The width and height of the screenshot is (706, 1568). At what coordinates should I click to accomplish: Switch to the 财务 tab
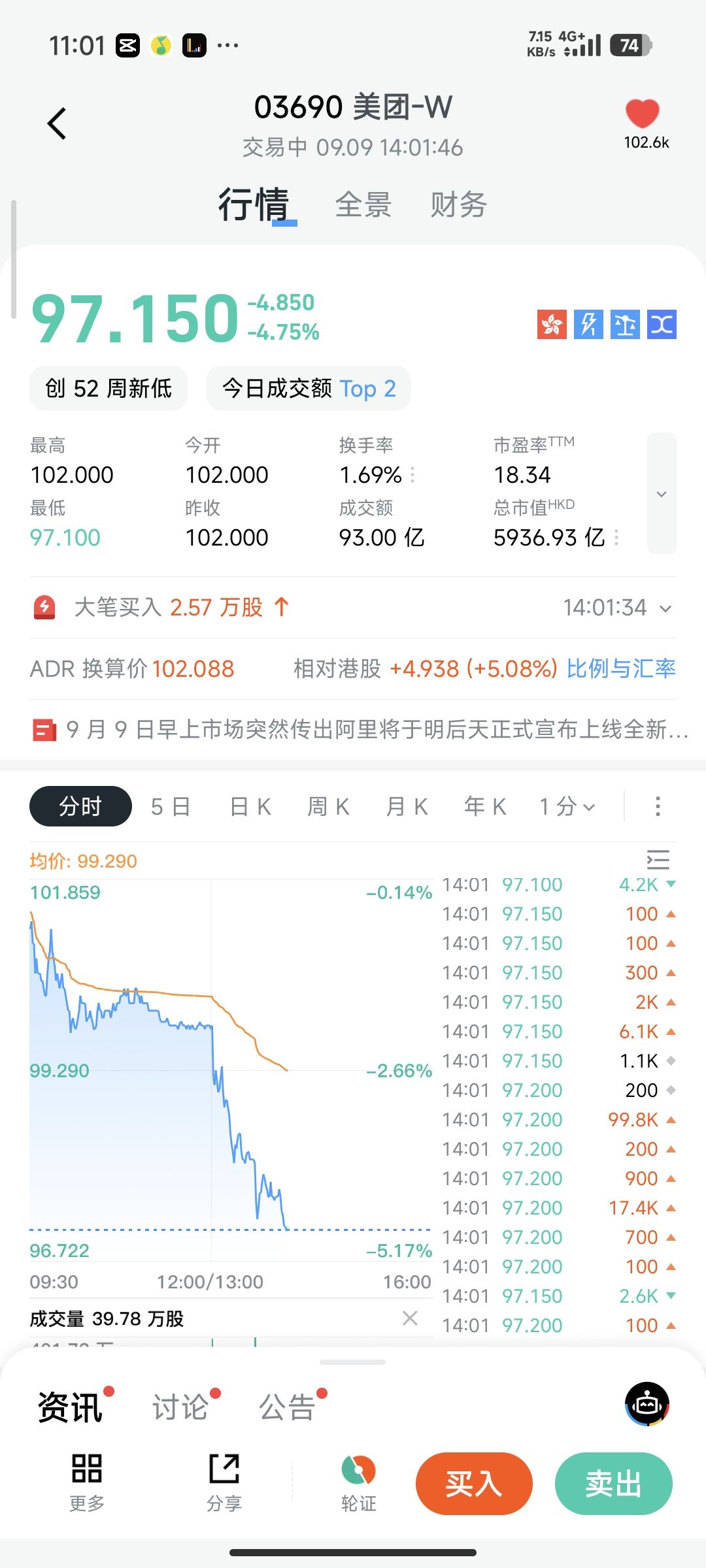point(458,205)
